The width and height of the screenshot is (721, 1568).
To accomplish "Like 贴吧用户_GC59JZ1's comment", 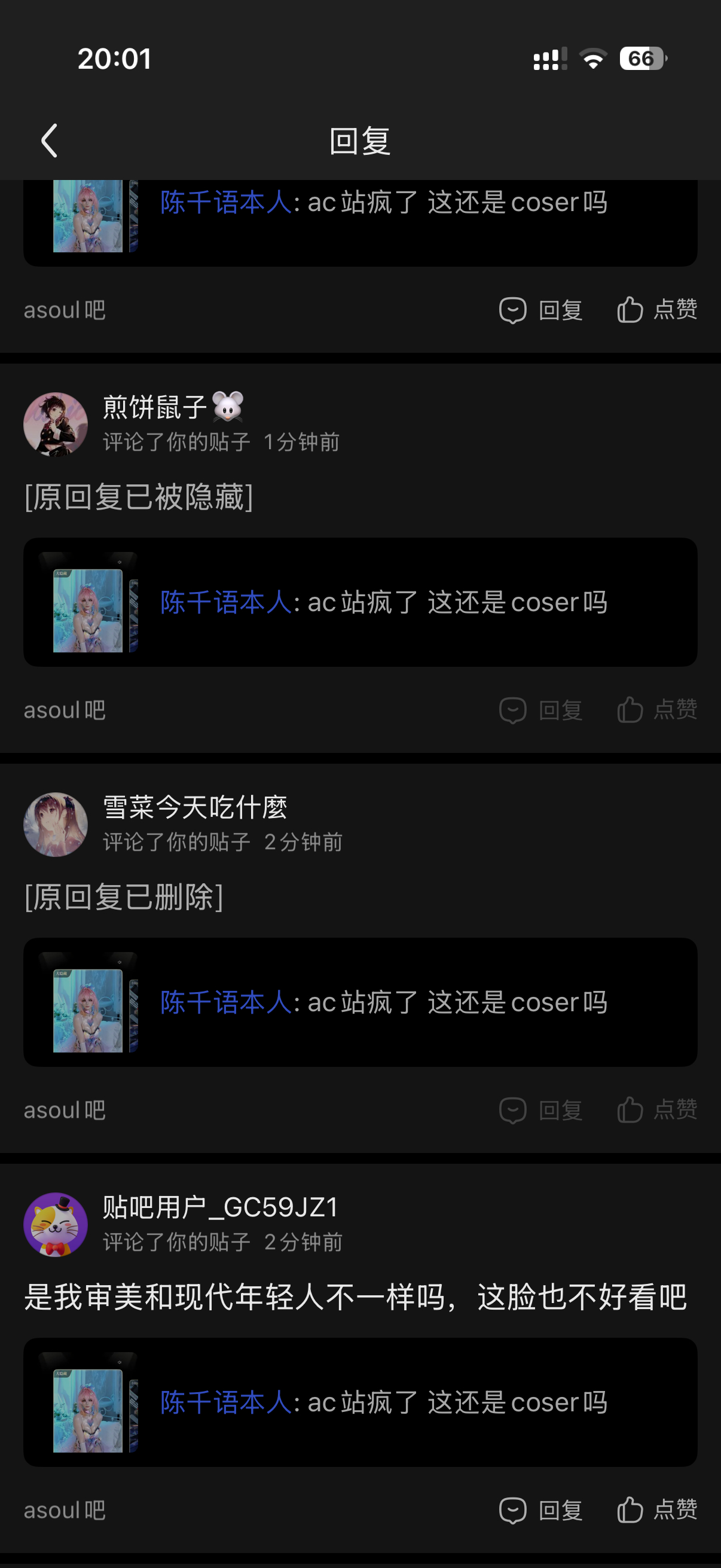I will [x=657, y=1510].
